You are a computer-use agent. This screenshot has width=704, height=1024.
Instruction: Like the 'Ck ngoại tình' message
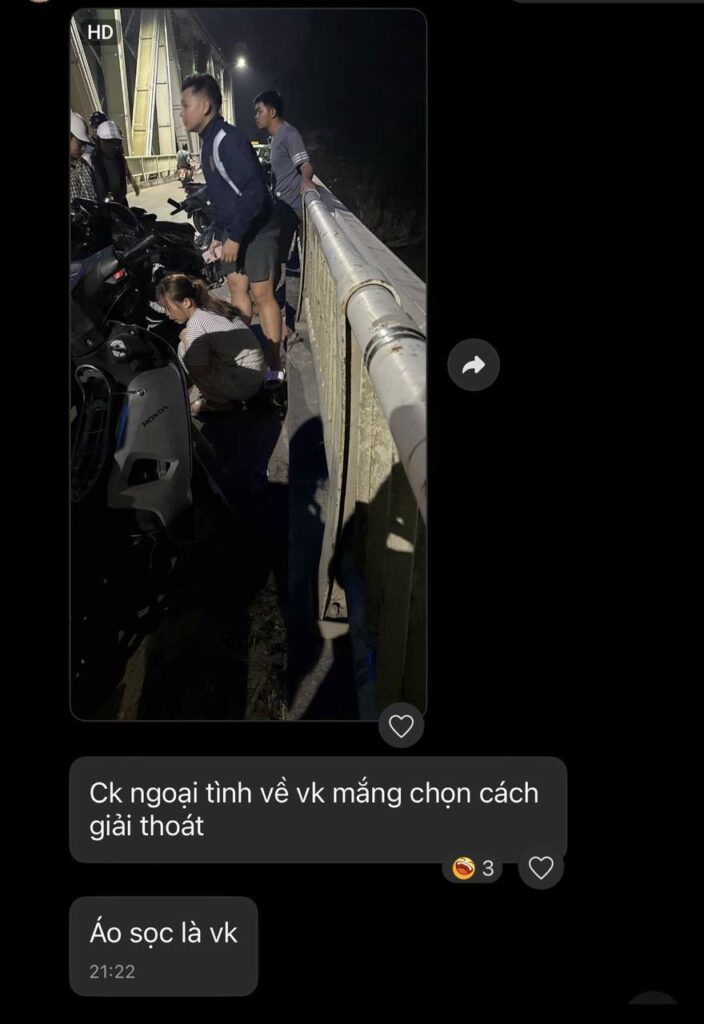[x=541, y=868]
